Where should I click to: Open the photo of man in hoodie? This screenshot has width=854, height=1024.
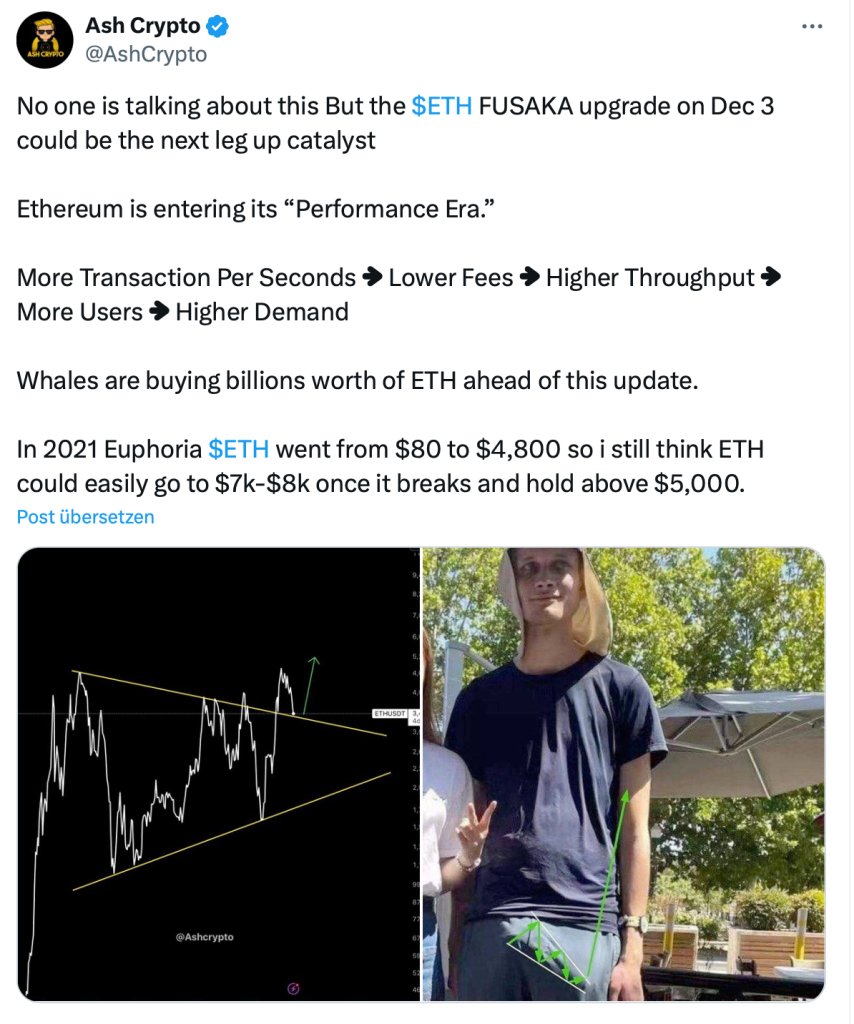[624, 773]
